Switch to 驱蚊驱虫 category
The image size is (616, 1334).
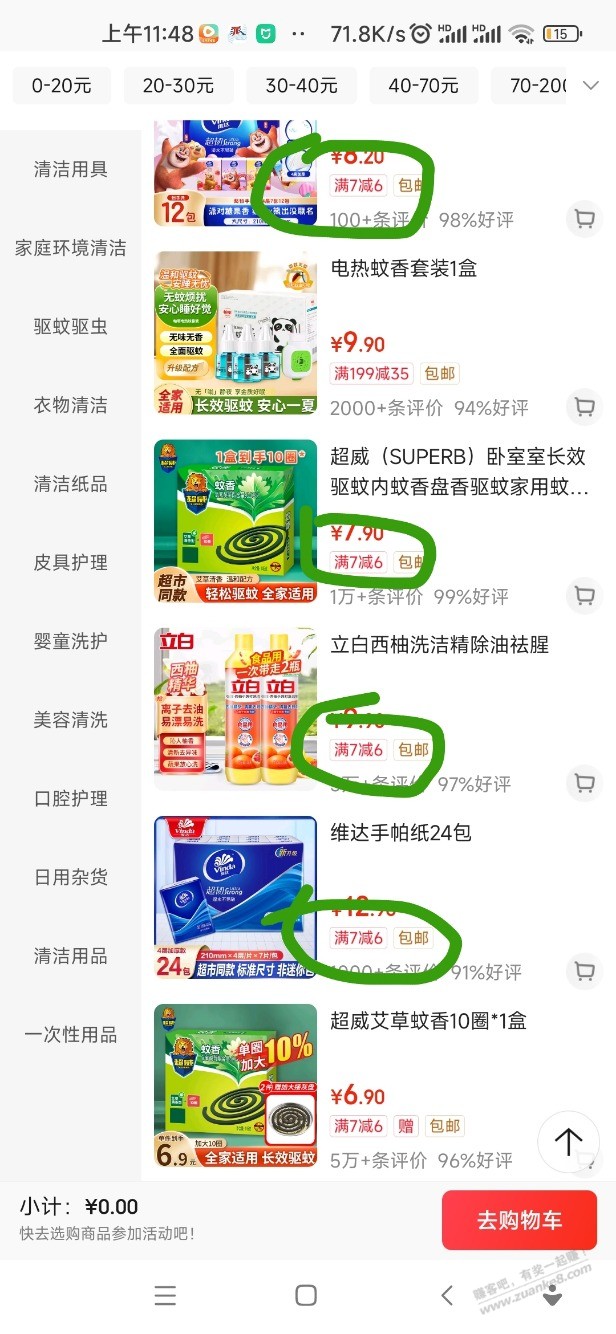click(70, 326)
